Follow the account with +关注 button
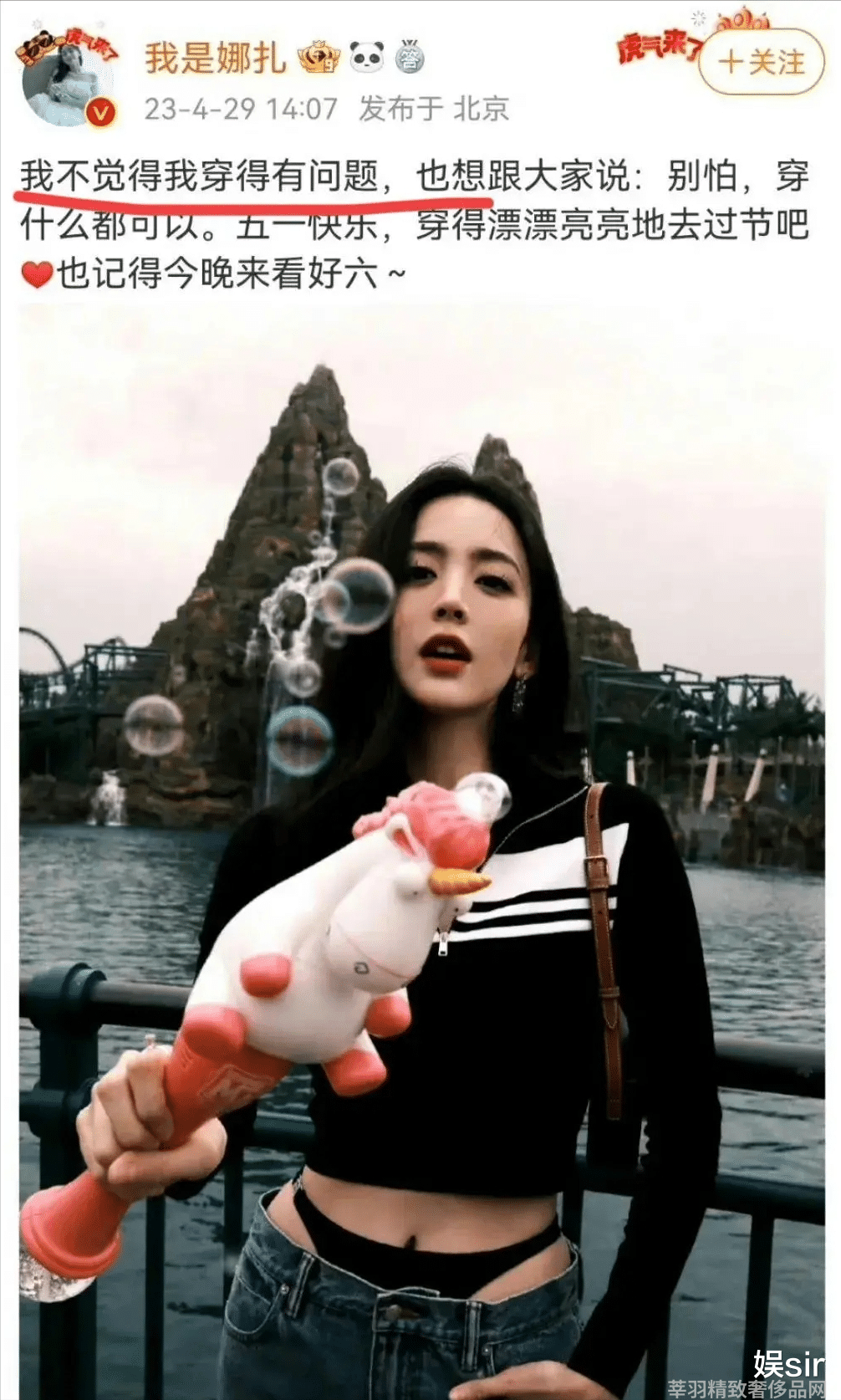 coord(761,62)
